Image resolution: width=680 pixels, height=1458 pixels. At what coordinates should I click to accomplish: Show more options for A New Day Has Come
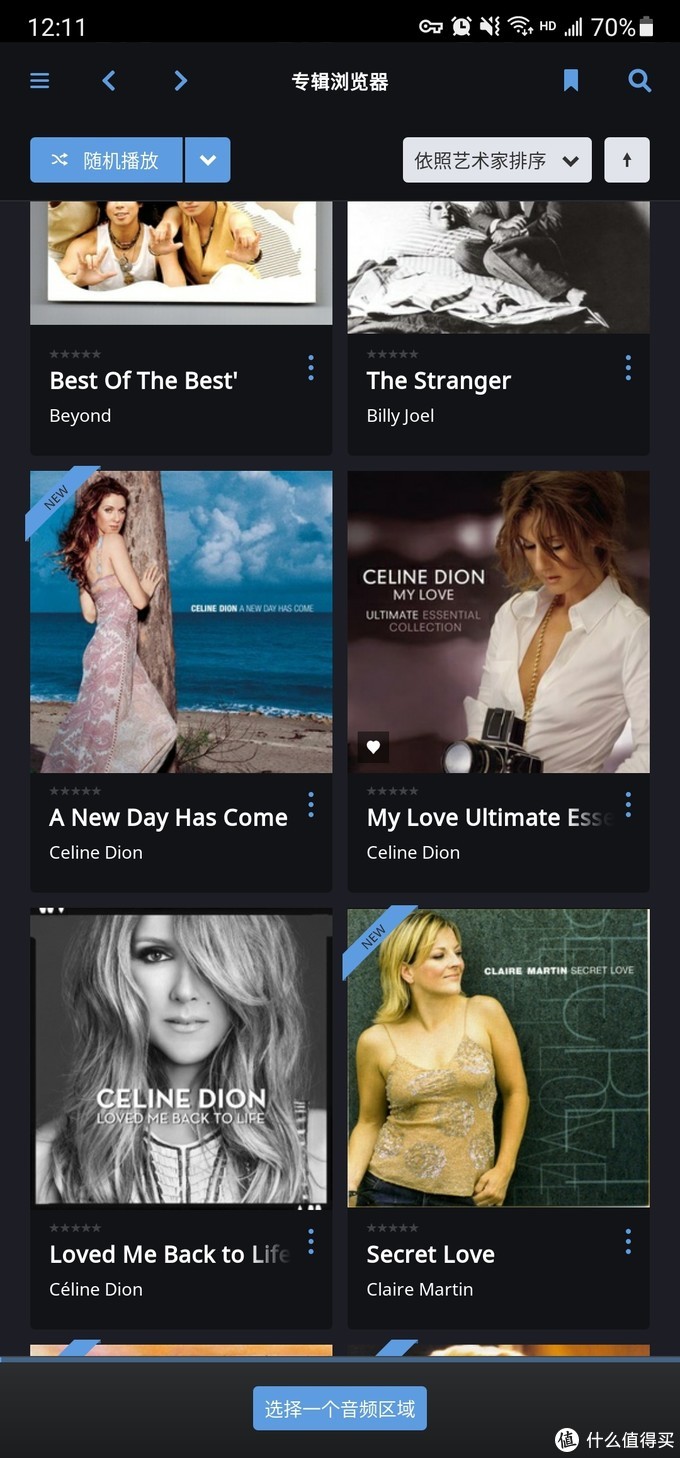[311, 805]
